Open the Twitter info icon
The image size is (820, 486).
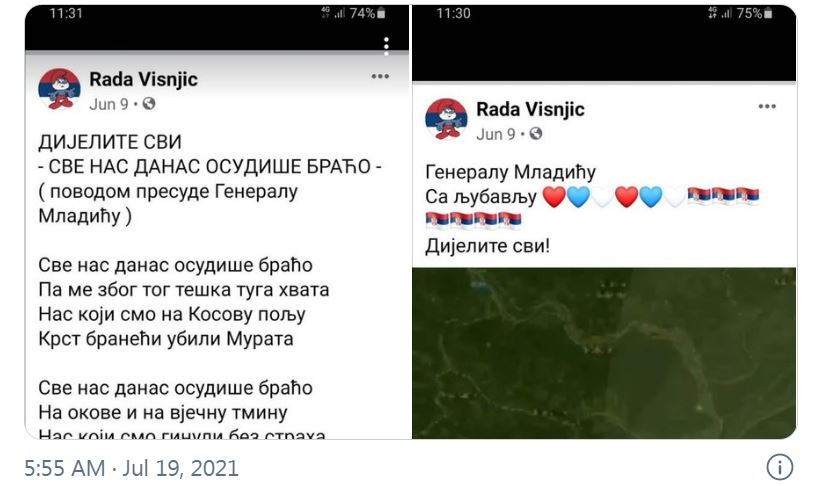[780, 467]
